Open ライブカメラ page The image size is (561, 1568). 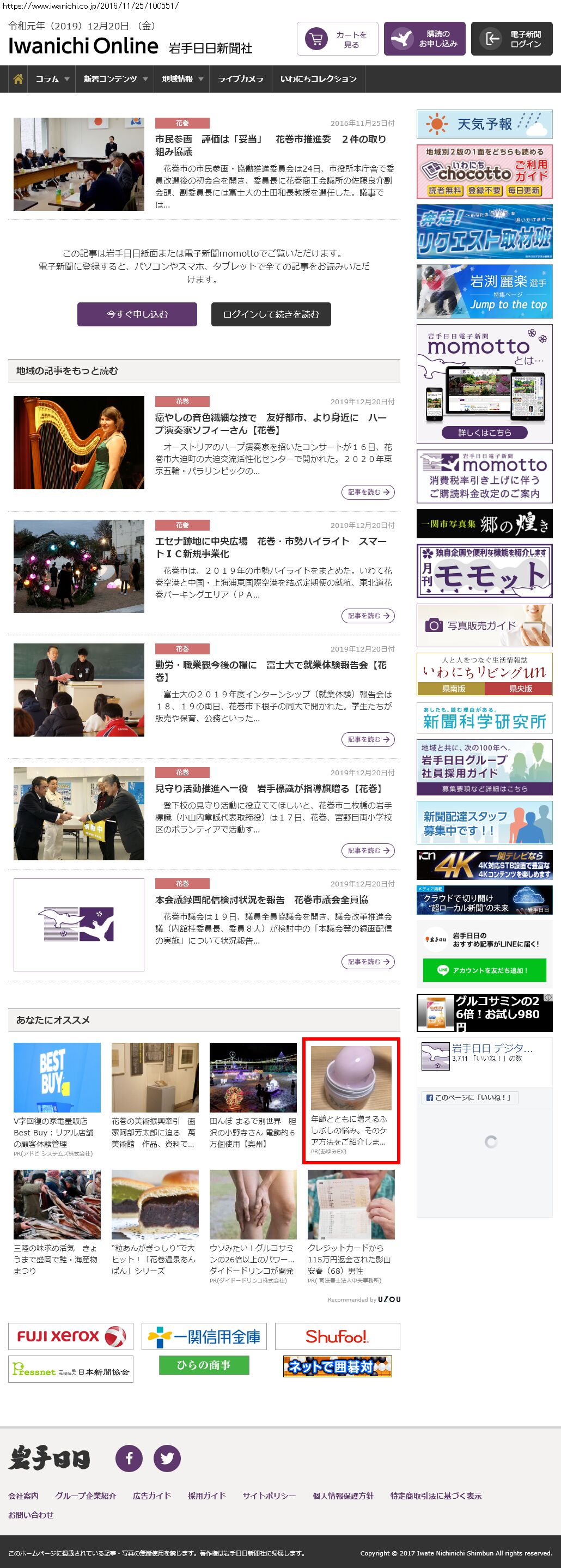pos(240,79)
